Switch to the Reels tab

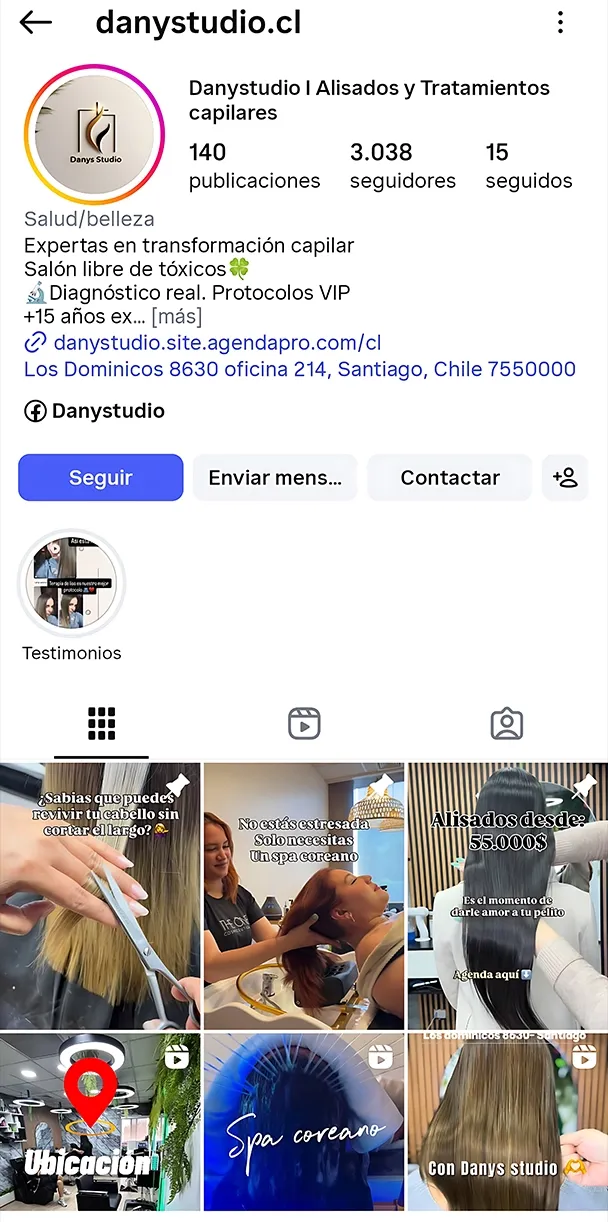(304, 723)
